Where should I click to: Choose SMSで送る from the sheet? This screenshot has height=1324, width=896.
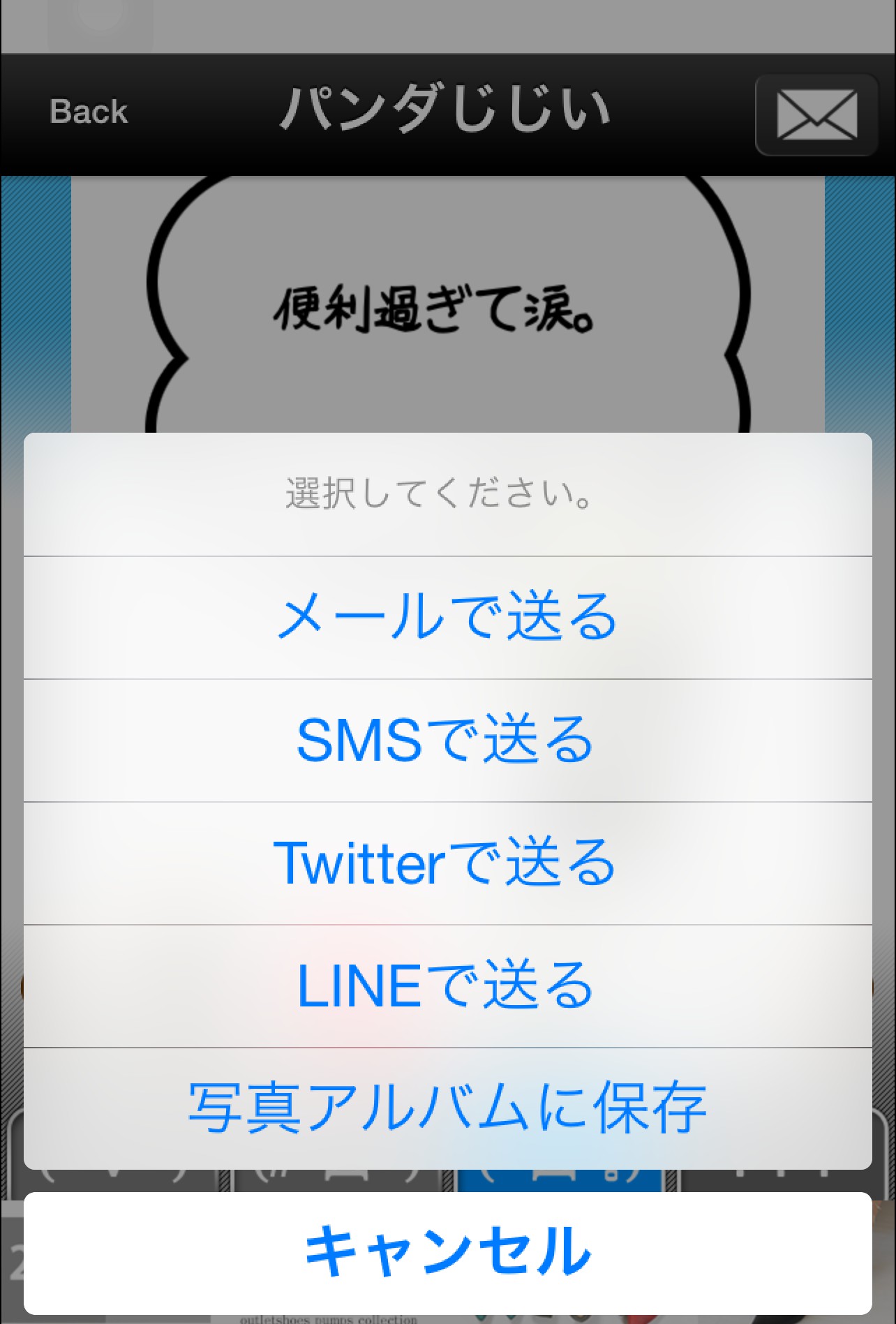447,740
